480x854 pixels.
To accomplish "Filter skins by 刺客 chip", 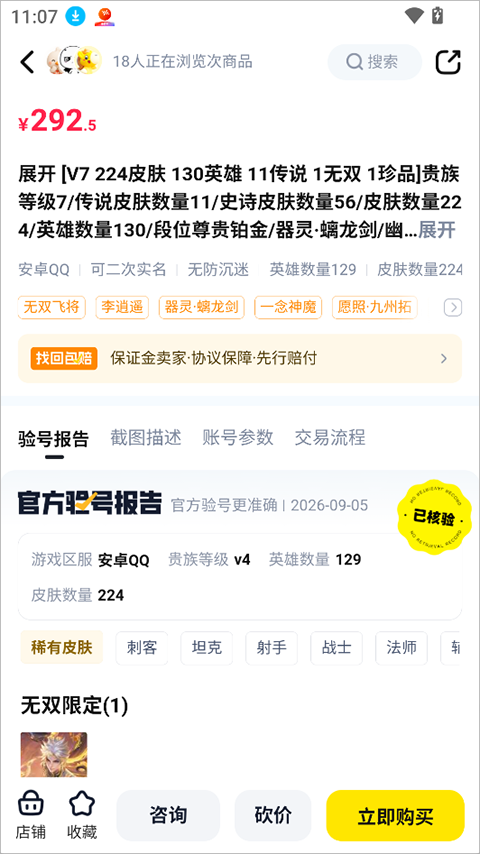I will point(142,648).
